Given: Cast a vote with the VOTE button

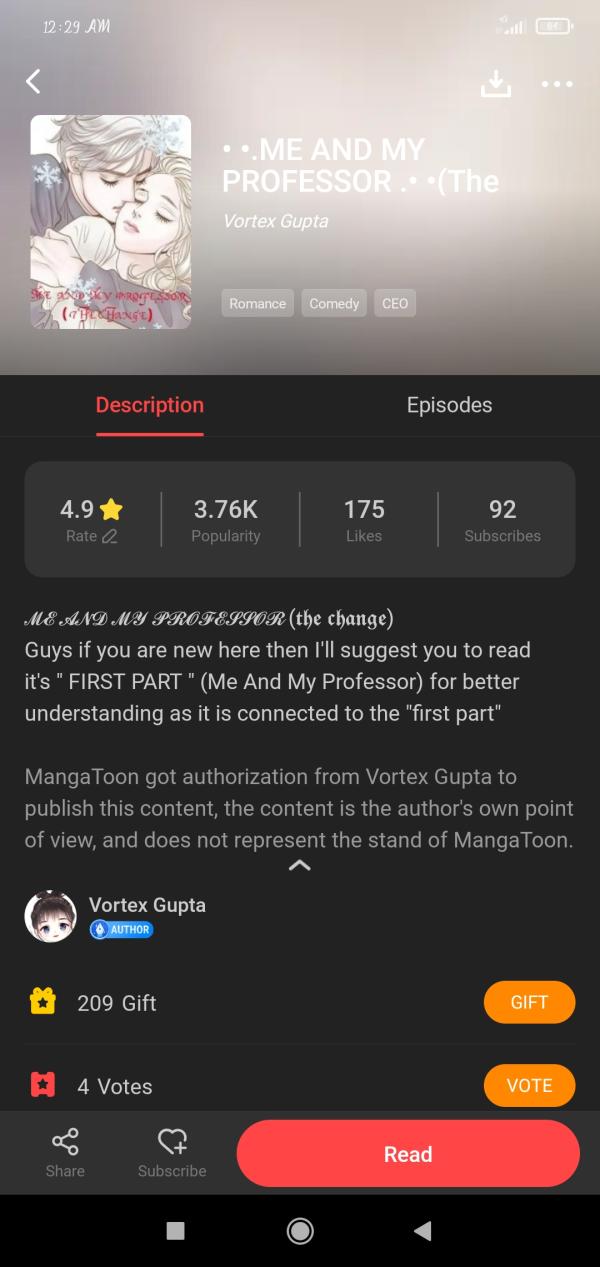Looking at the screenshot, I should 529,1086.
